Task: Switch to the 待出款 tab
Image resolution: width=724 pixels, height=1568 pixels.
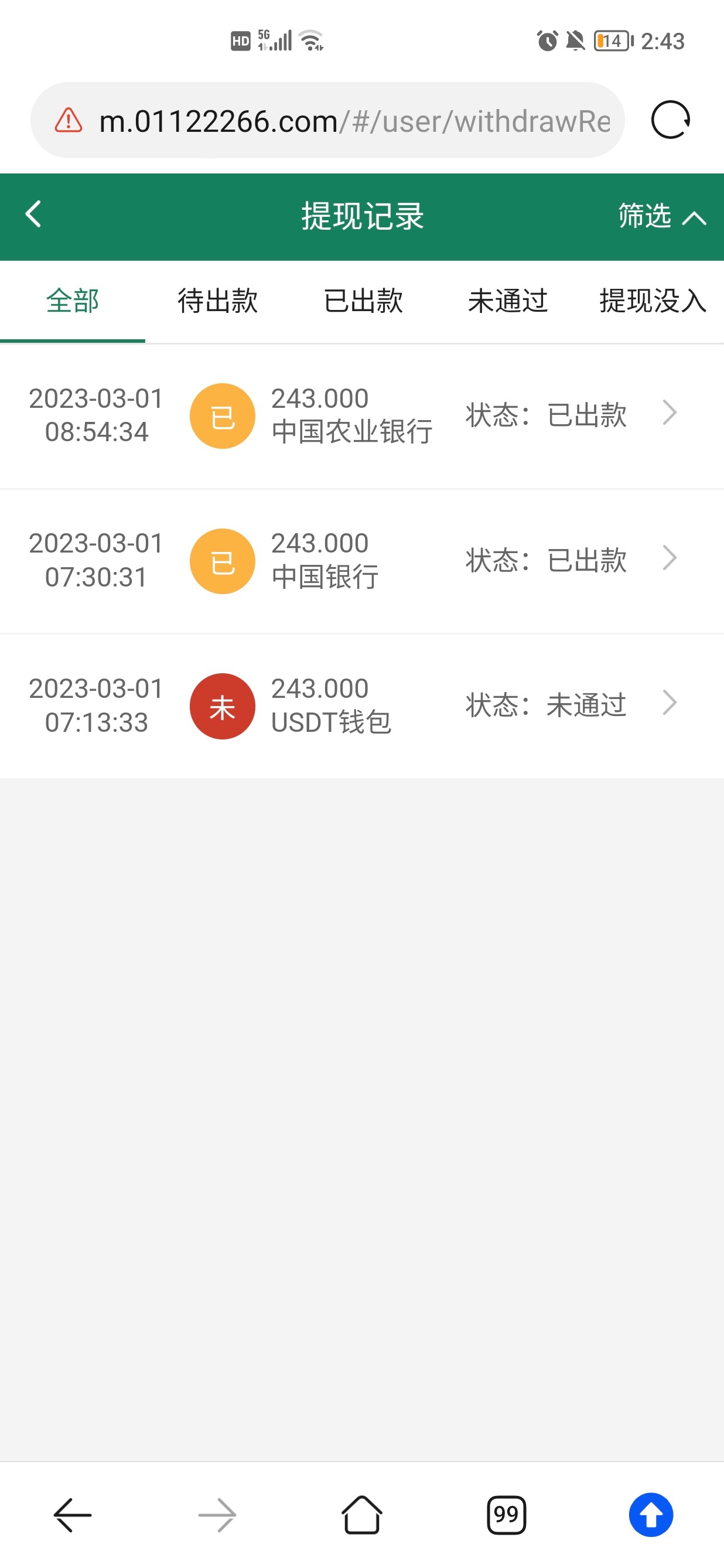Action: click(217, 301)
